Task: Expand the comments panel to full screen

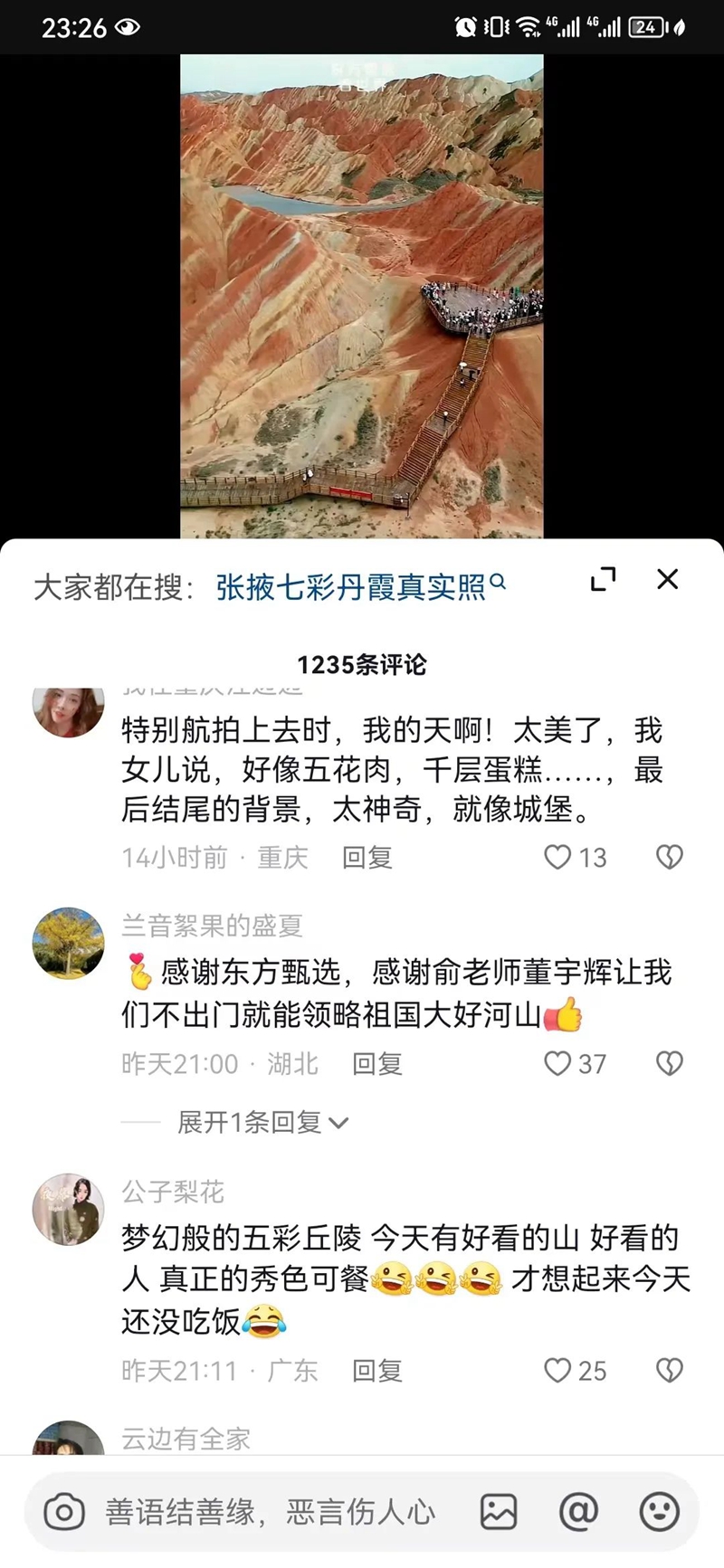Action: click(x=603, y=579)
